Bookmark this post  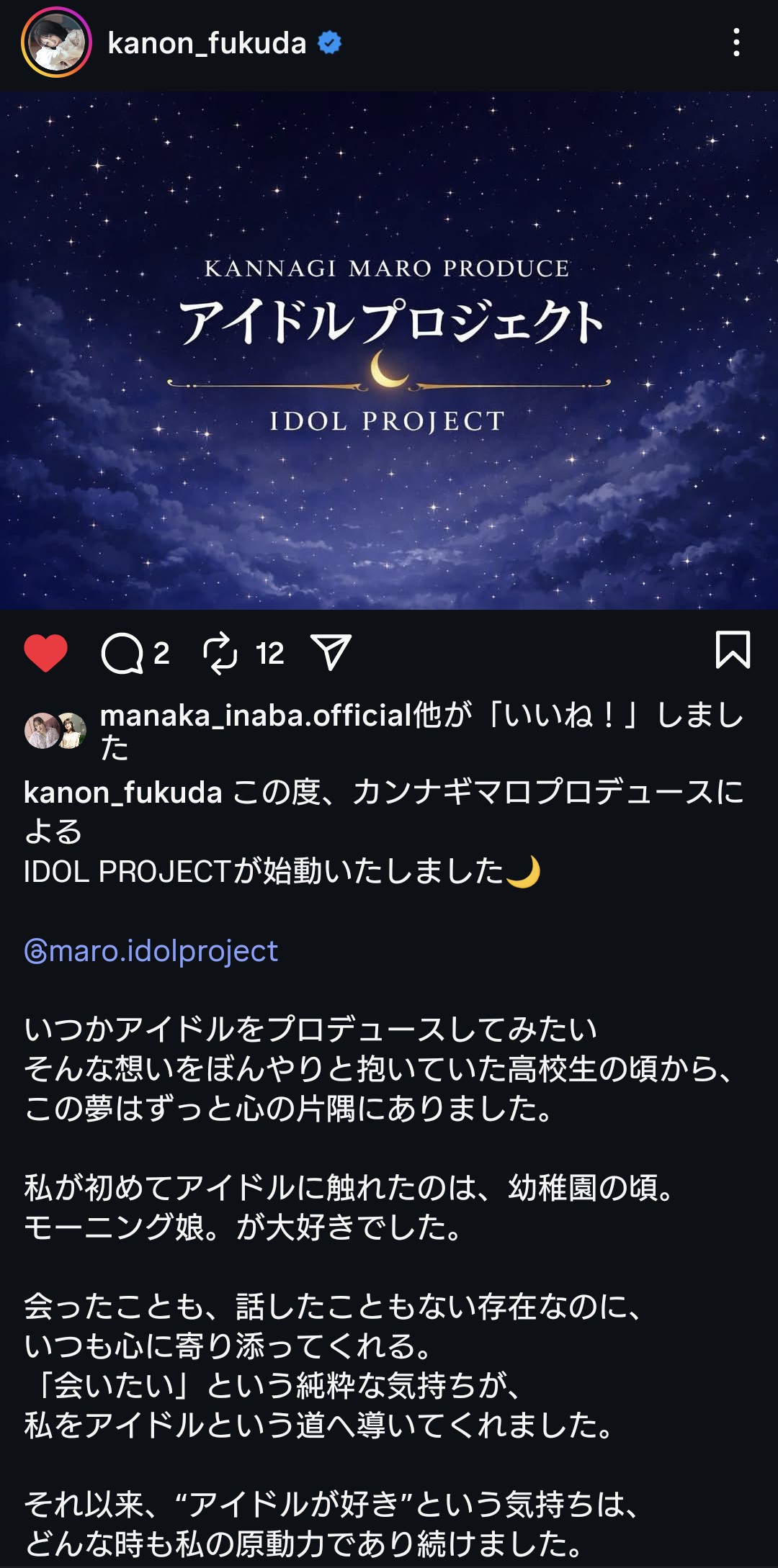[732, 650]
